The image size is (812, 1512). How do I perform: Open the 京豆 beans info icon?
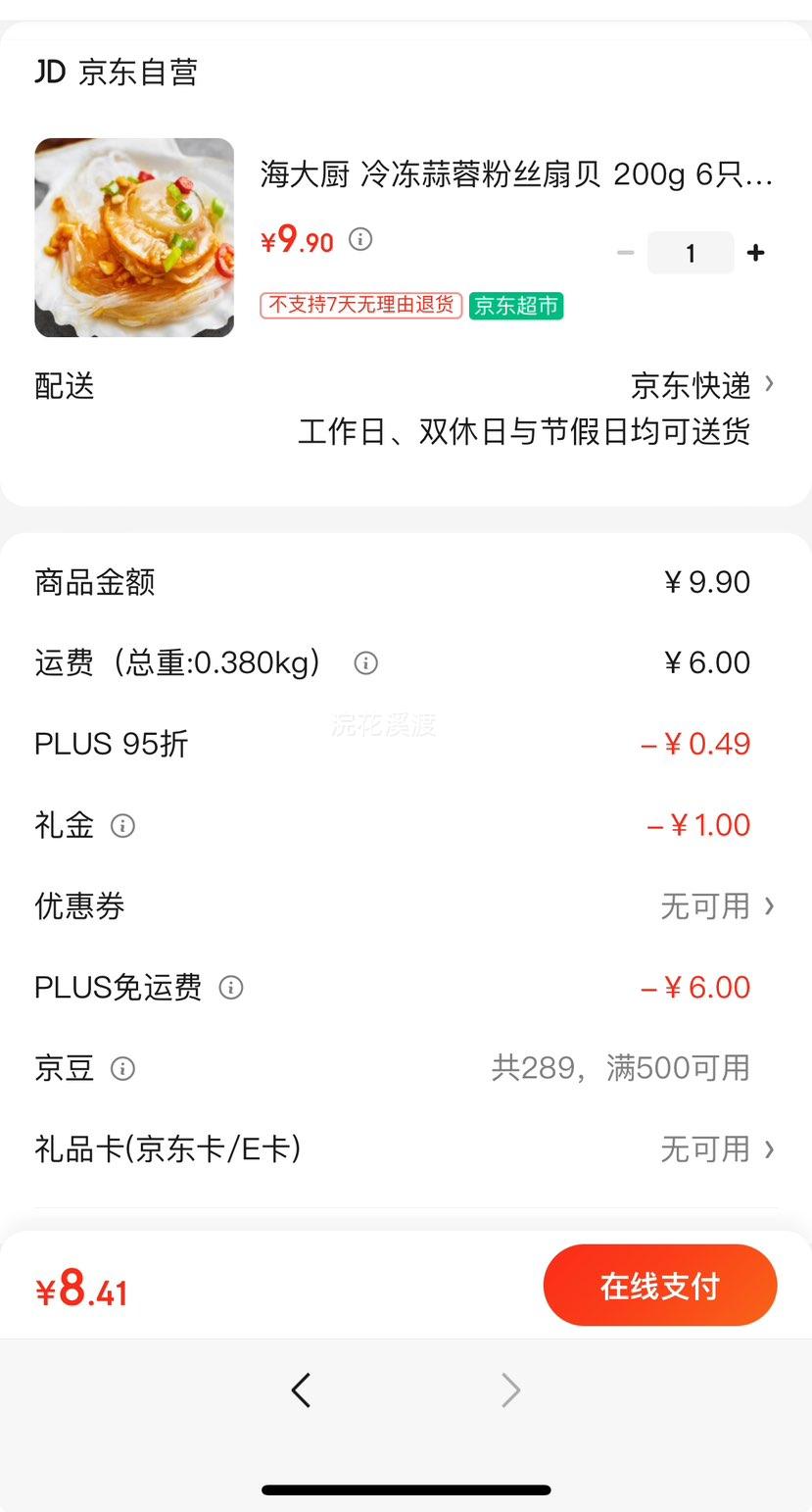click(x=121, y=1068)
